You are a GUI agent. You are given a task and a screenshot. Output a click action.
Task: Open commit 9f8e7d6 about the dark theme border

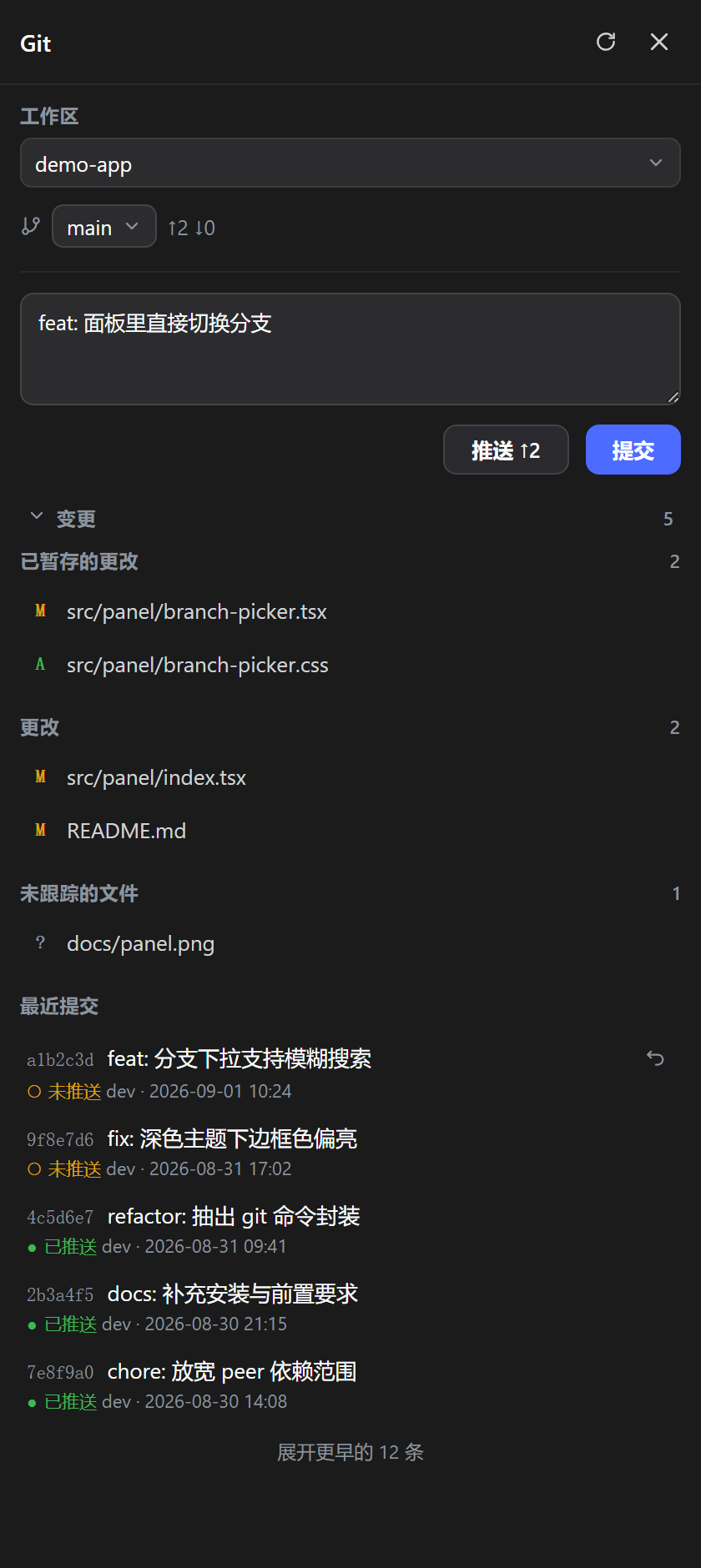point(350,1153)
